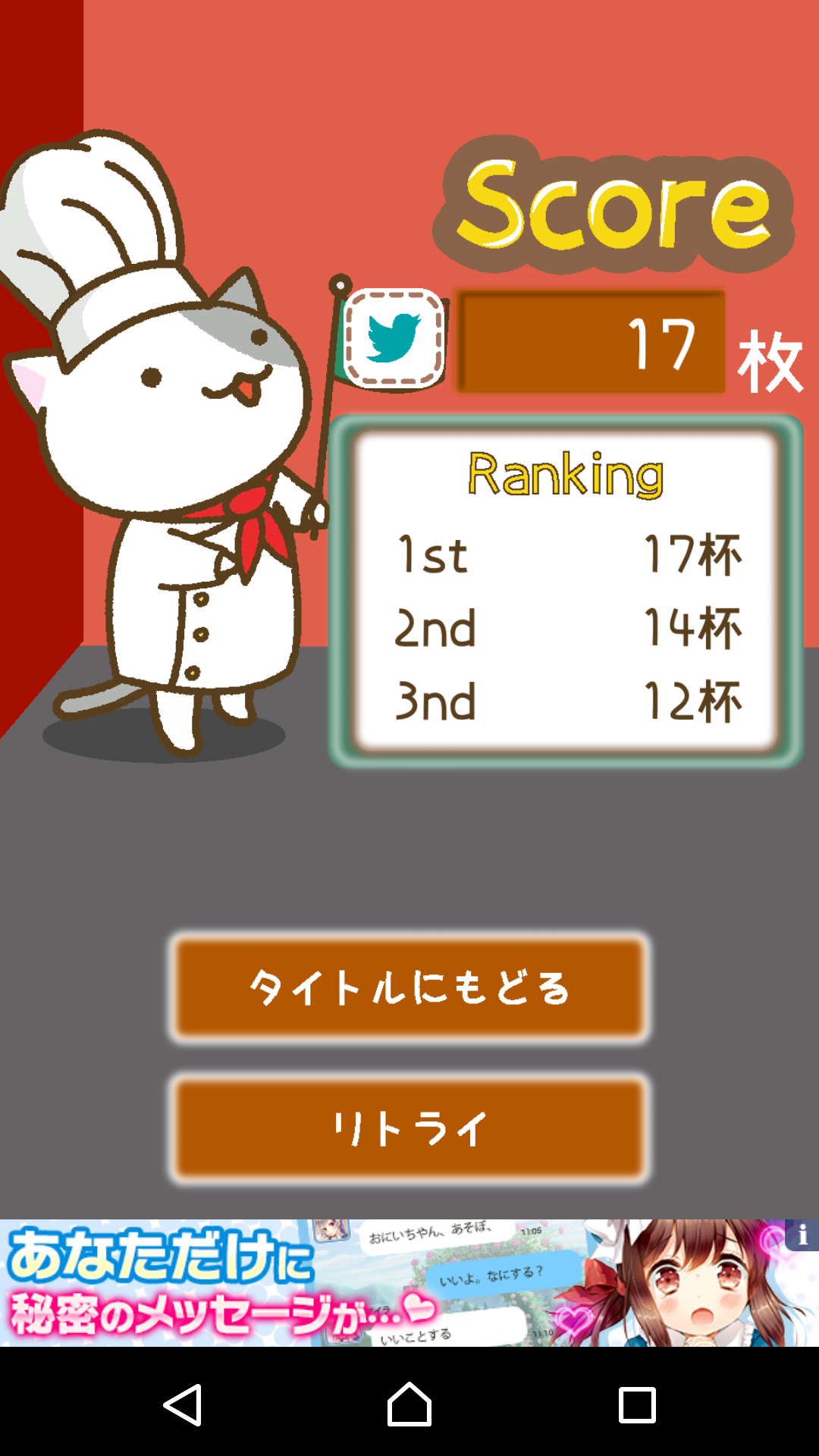Go to the home screen
This screenshot has width=819, height=1456.
(x=409, y=1404)
